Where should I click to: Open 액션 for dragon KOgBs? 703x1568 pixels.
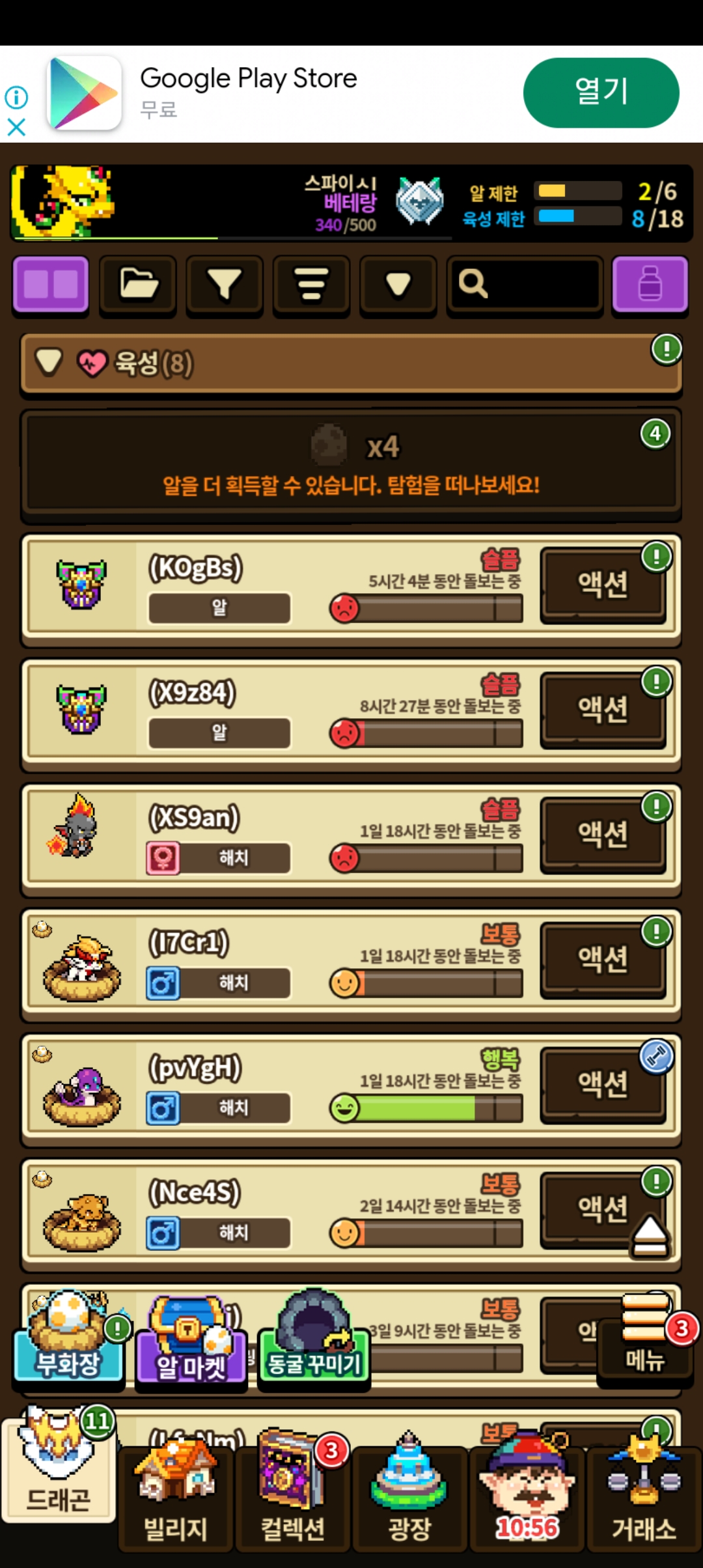(x=603, y=584)
